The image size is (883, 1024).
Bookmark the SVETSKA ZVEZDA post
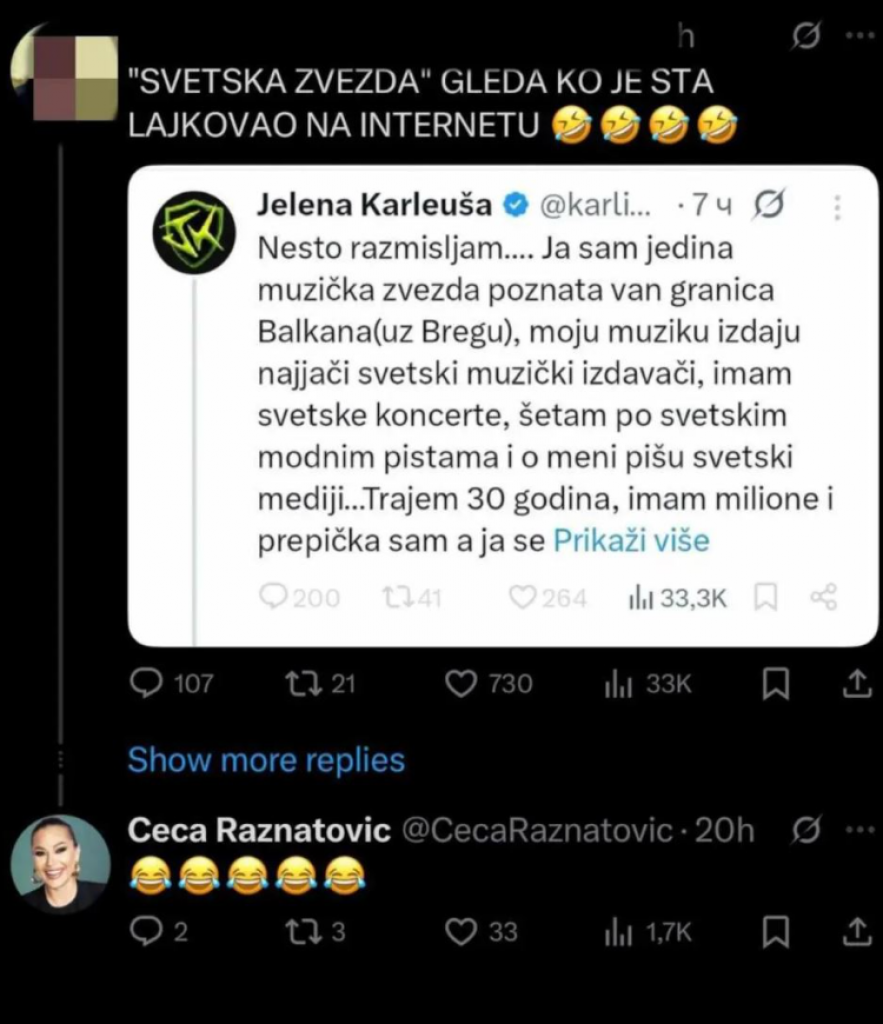(x=775, y=683)
